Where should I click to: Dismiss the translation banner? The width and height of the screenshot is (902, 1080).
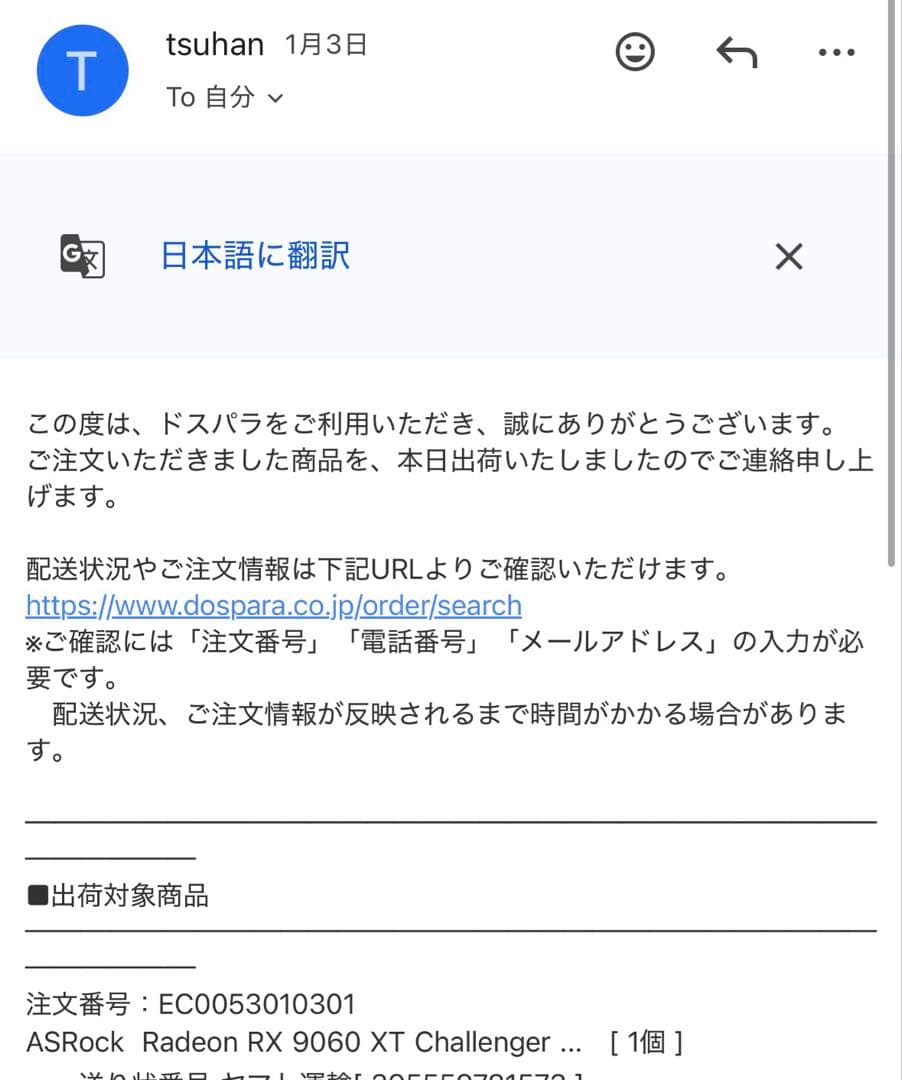pyautogui.click(x=789, y=257)
